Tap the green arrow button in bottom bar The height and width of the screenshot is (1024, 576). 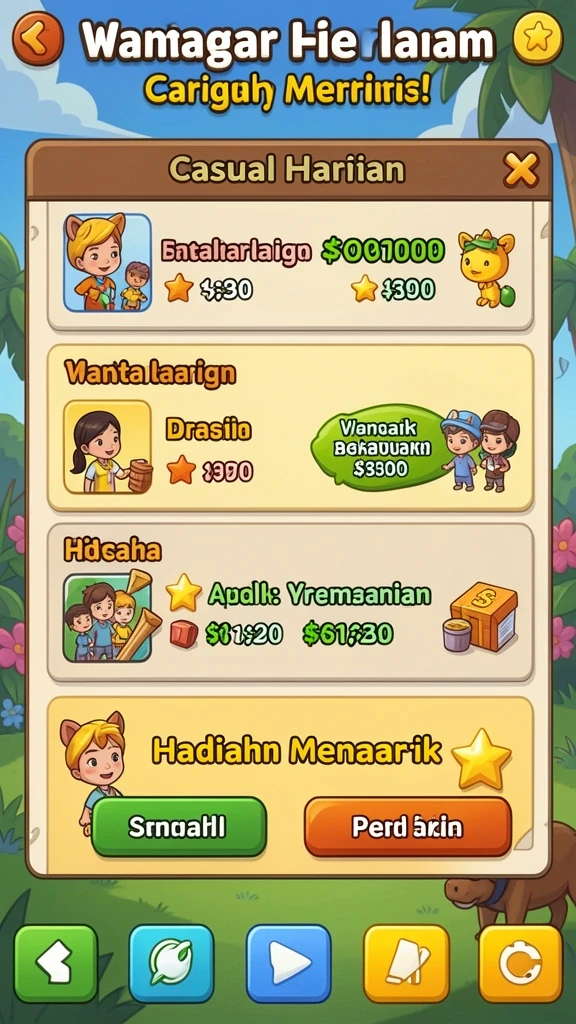click(x=56, y=964)
